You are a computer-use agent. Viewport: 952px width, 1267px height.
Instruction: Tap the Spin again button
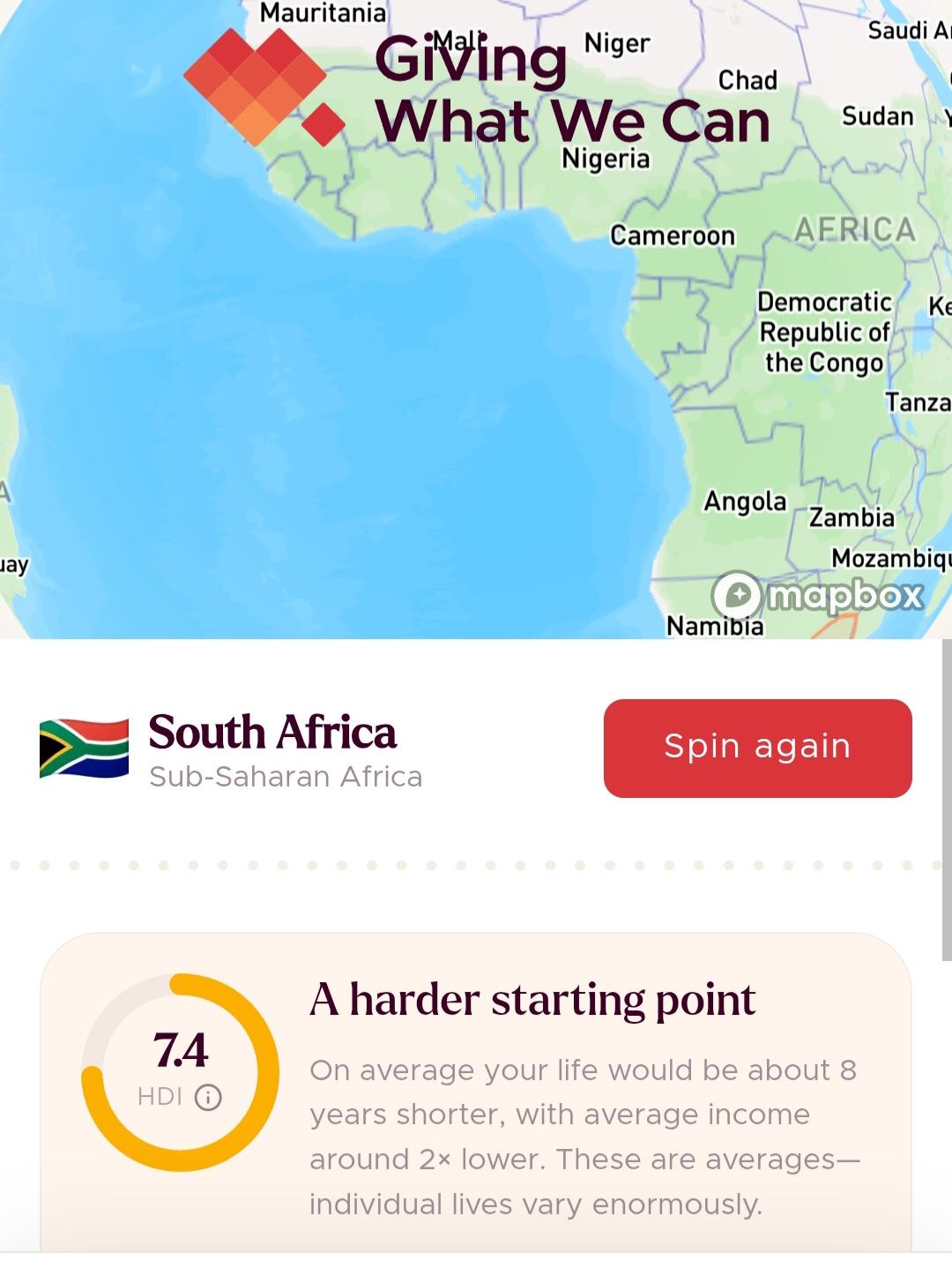(757, 748)
